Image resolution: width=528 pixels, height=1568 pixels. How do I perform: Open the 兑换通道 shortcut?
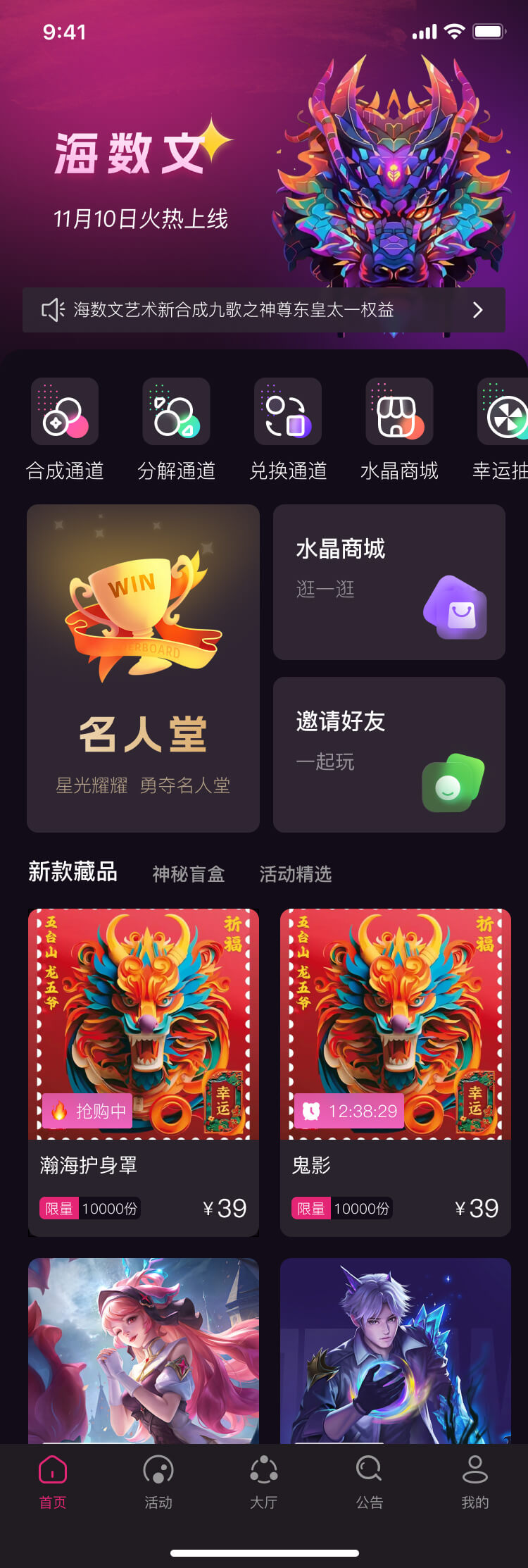[x=288, y=412]
